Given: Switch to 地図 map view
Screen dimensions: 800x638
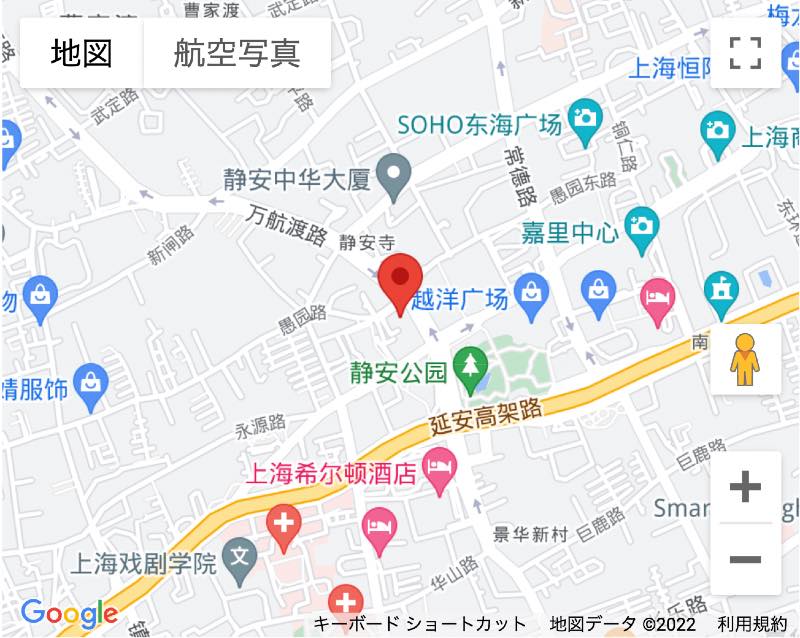Looking at the screenshot, I should pyautogui.click(x=81, y=53).
